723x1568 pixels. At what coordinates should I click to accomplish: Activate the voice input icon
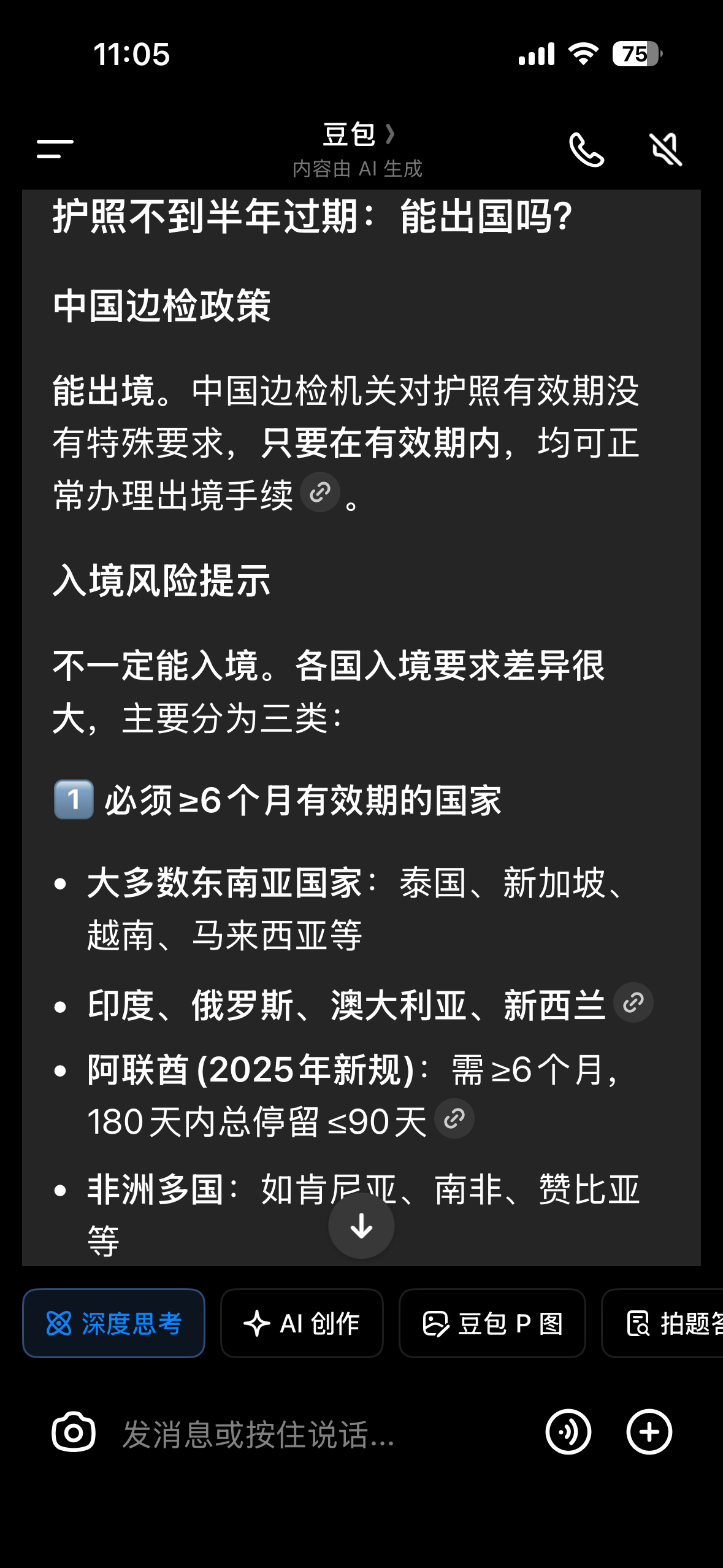568,1432
